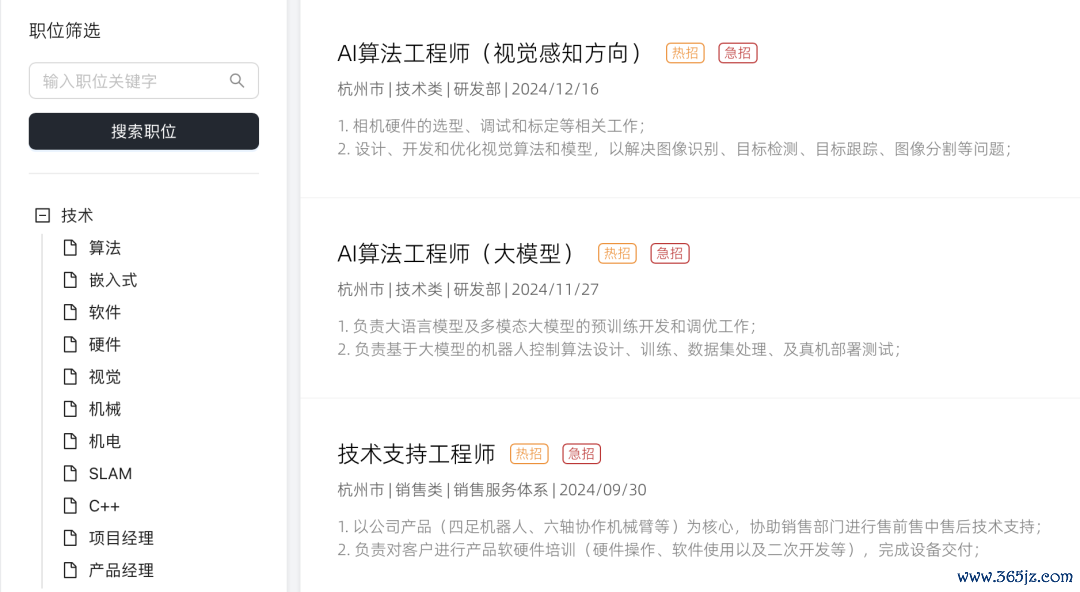Filter jobs by 软件
The width and height of the screenshot is (1080, 592).
pos(104,312)
